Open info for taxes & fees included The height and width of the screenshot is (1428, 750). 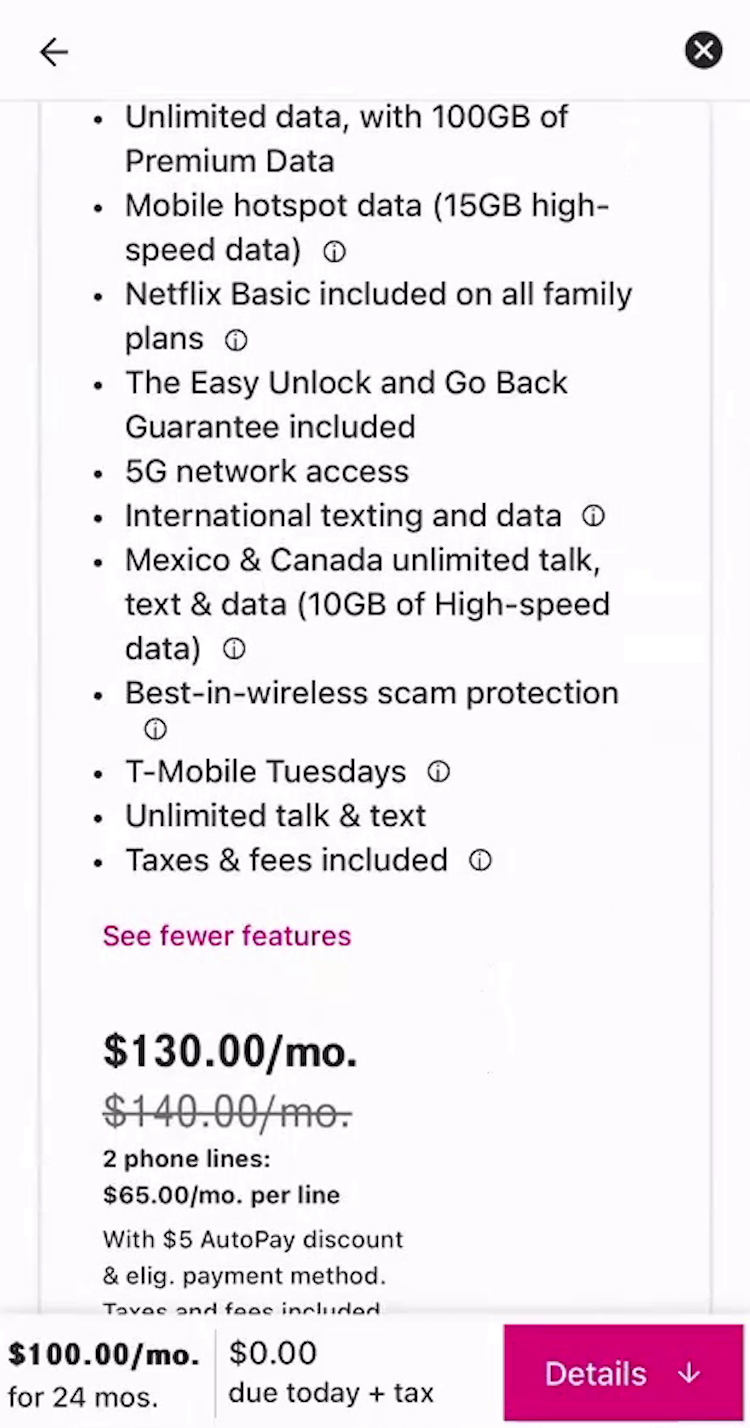[x=481, y=860]
